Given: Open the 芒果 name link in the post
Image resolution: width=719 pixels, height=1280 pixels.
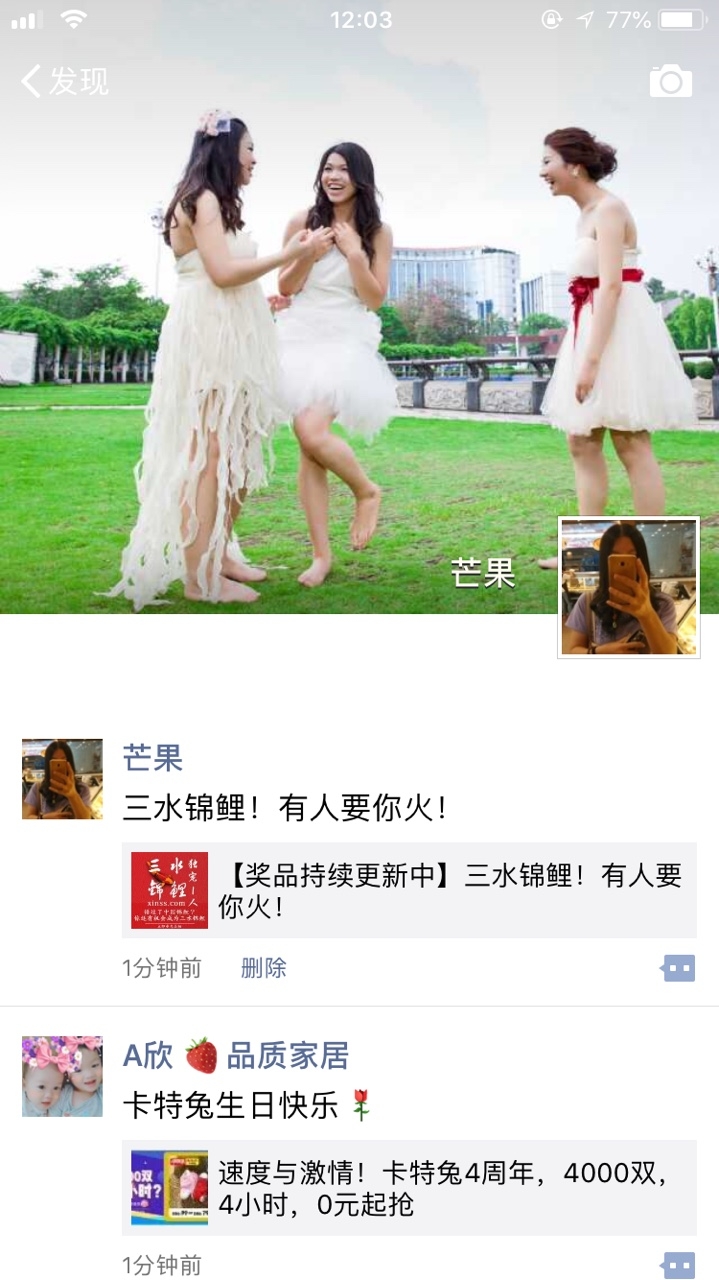Looking at the screenshot, I should coord(153,757).
